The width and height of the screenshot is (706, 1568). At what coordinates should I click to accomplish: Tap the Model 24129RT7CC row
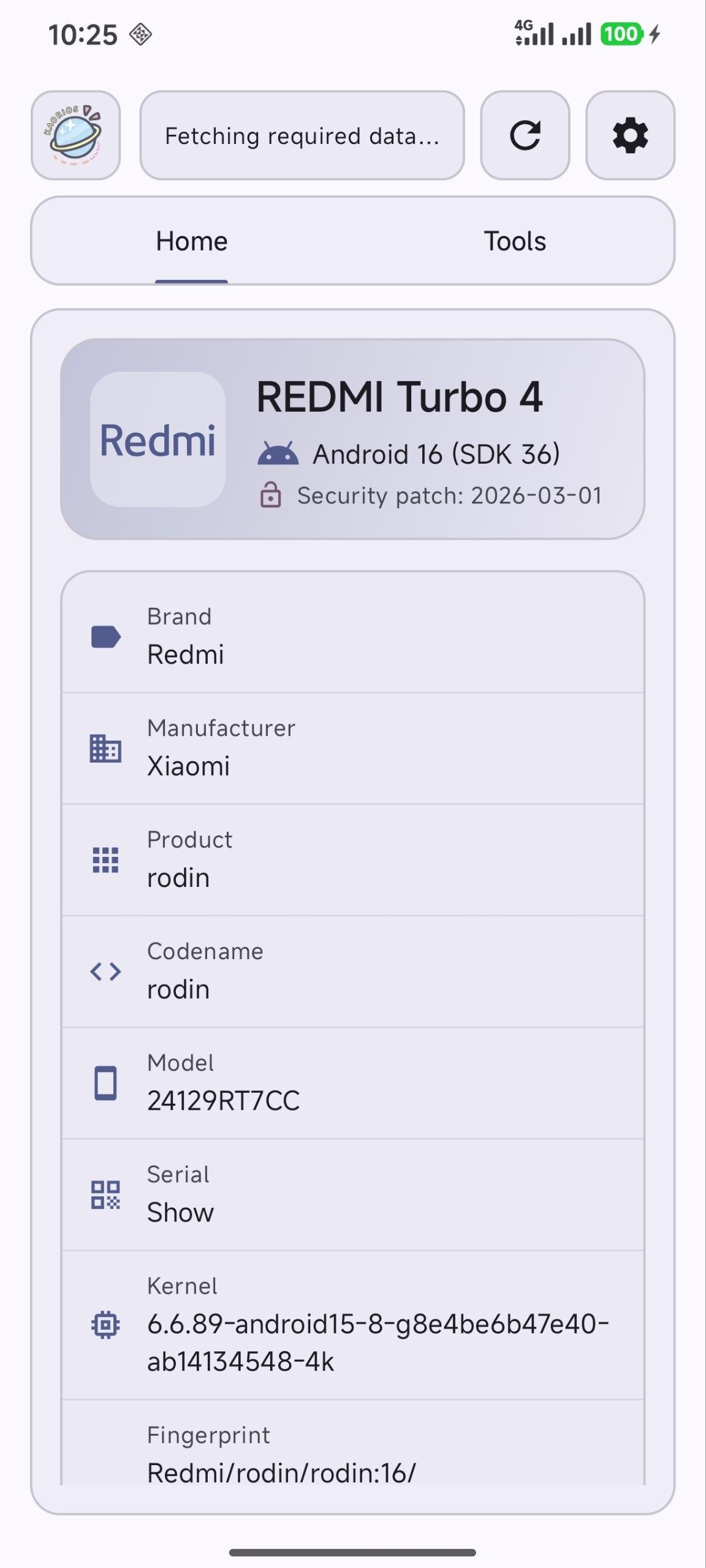(352, 1083)
